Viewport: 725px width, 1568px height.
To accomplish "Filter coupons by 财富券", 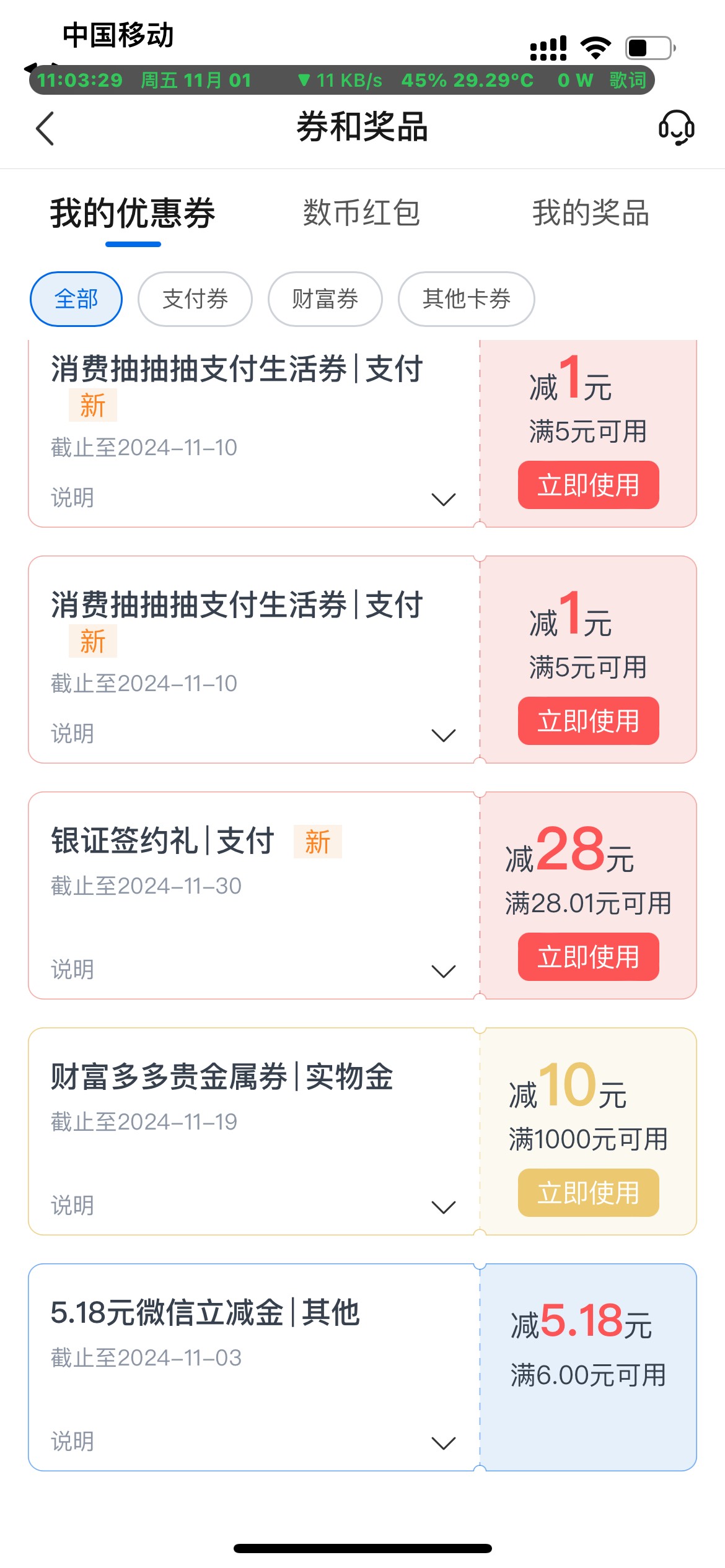I will [325, 299].
